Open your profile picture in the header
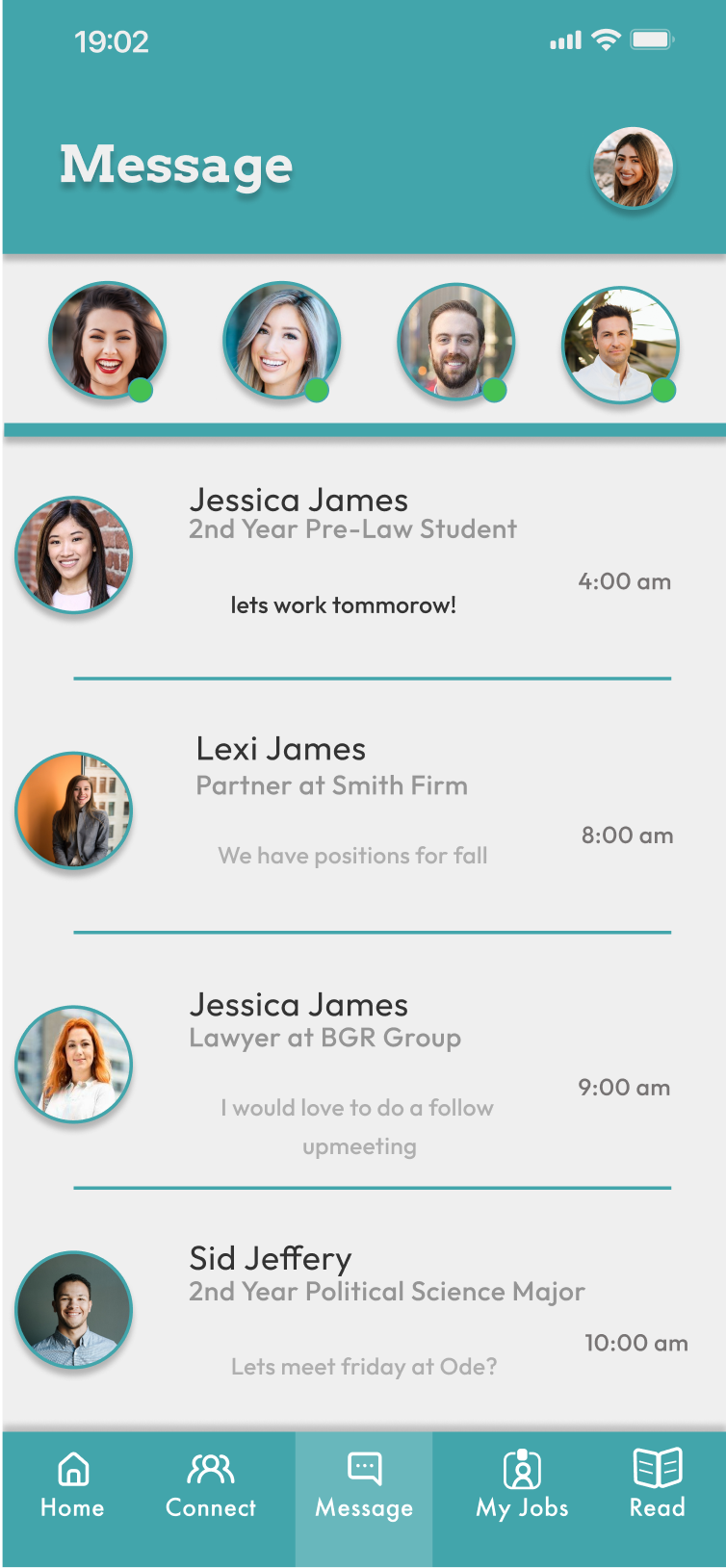The height and width of the screenshot is (1568, 726). tap(632, 168)
